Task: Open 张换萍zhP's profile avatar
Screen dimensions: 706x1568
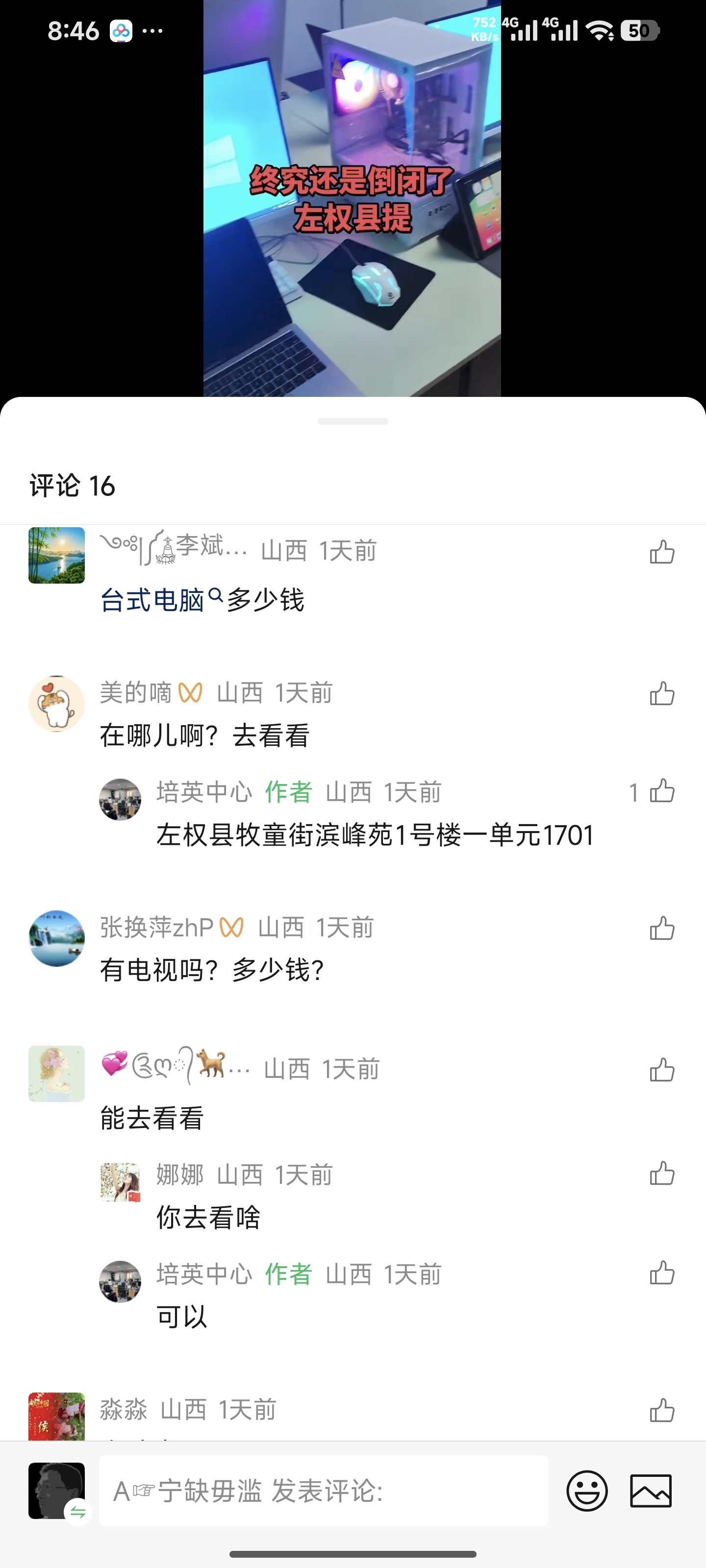Action: (57, 938)
